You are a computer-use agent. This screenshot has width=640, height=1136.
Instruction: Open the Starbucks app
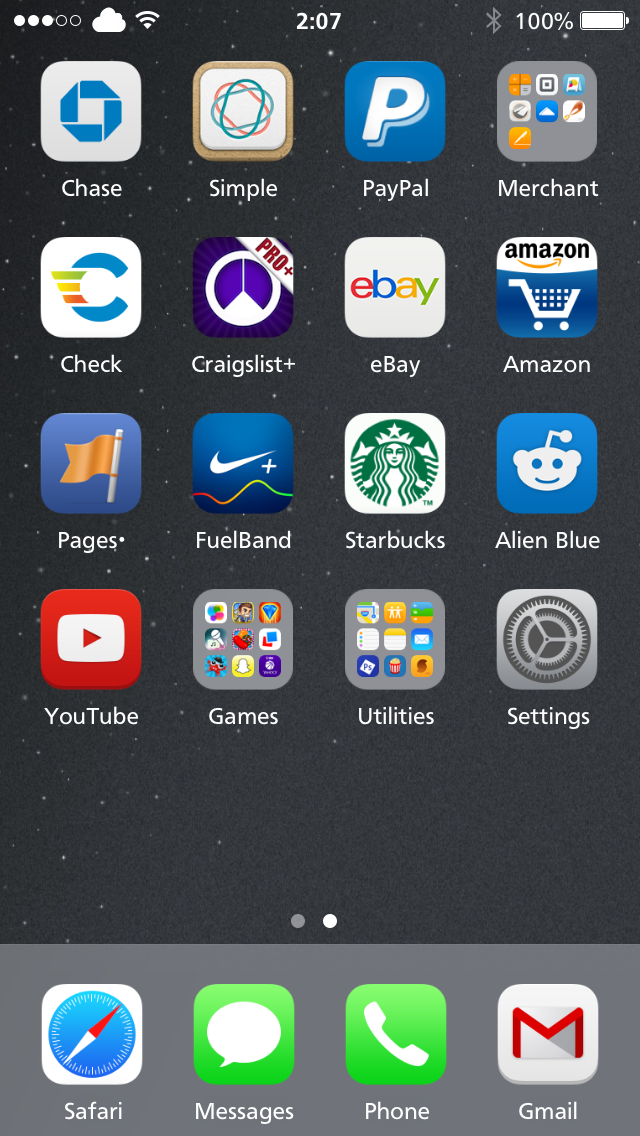click(395, 463)
